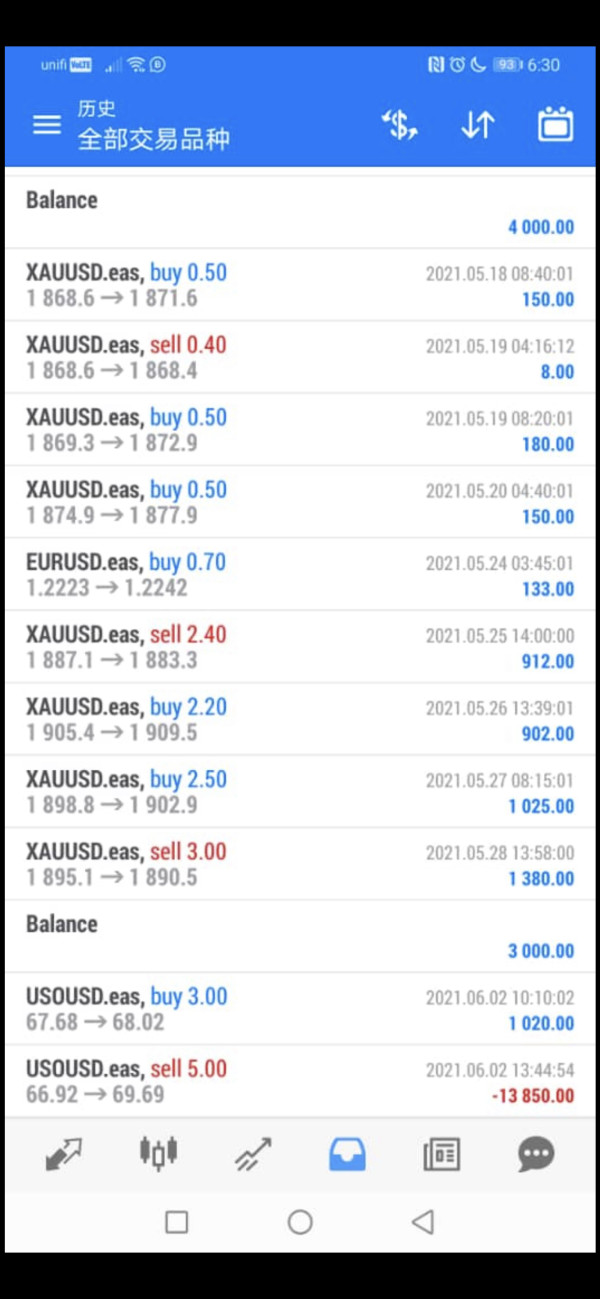Open the News tab
Screen dimensions: 600x1299
click(441, 1154)
